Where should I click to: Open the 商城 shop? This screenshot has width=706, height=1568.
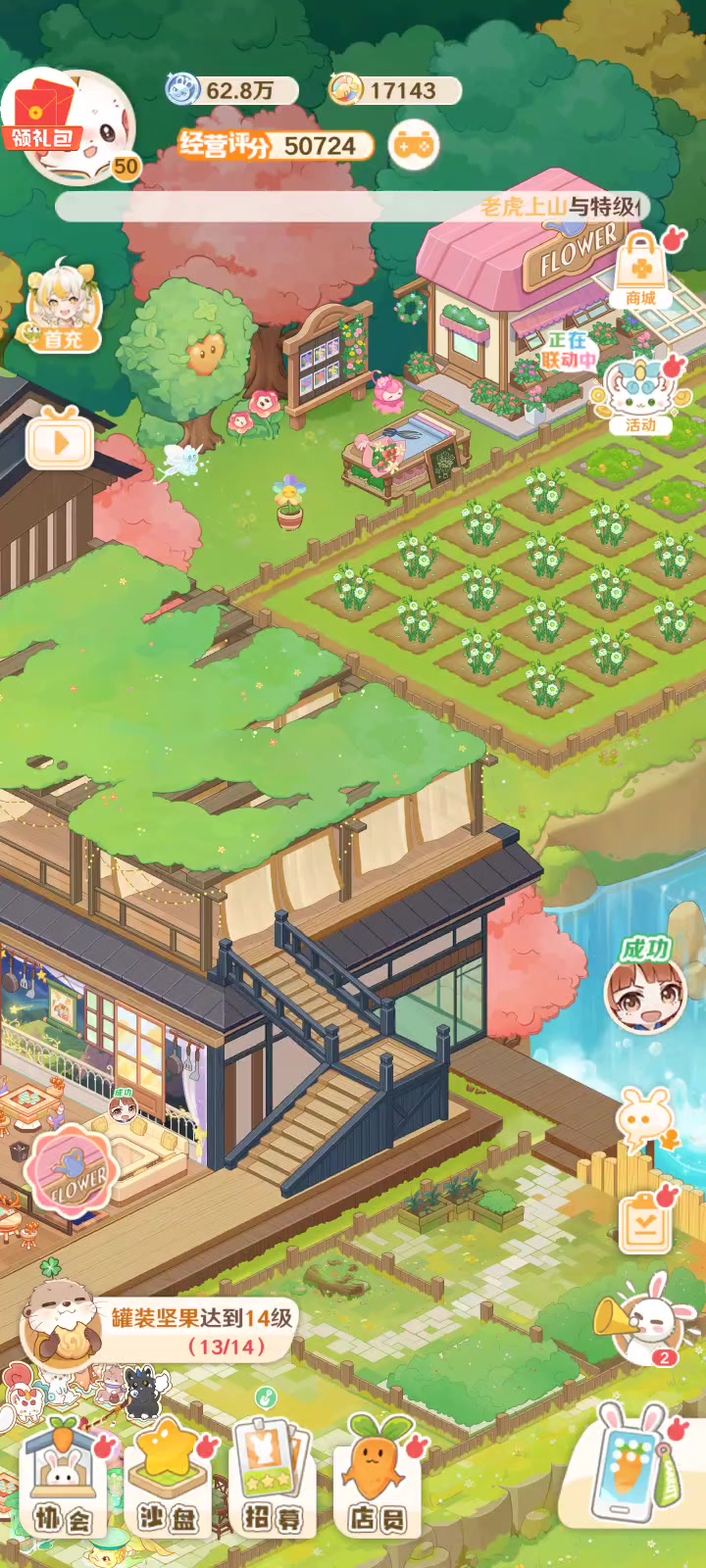(x=640, y=269)
